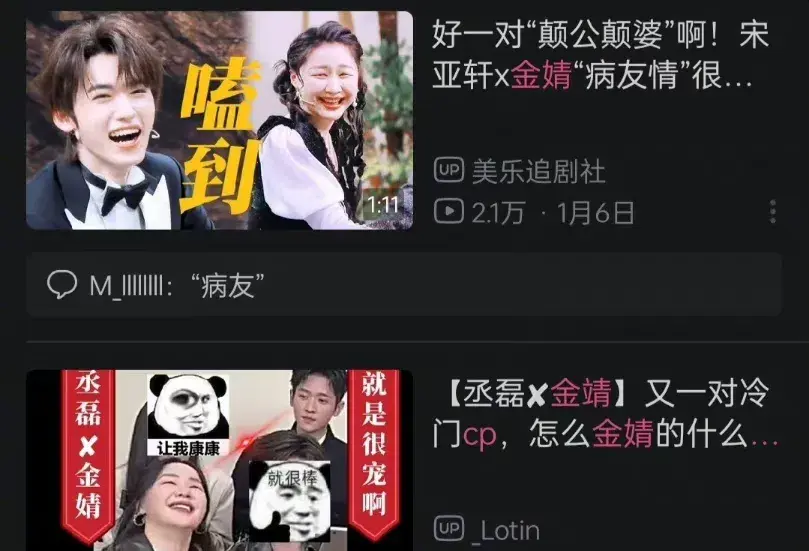The width and height of the screenshot is (809, 551).
Task: Play the 宋亚轩x金婧 video thumbnail
Action: pos(219,120)
